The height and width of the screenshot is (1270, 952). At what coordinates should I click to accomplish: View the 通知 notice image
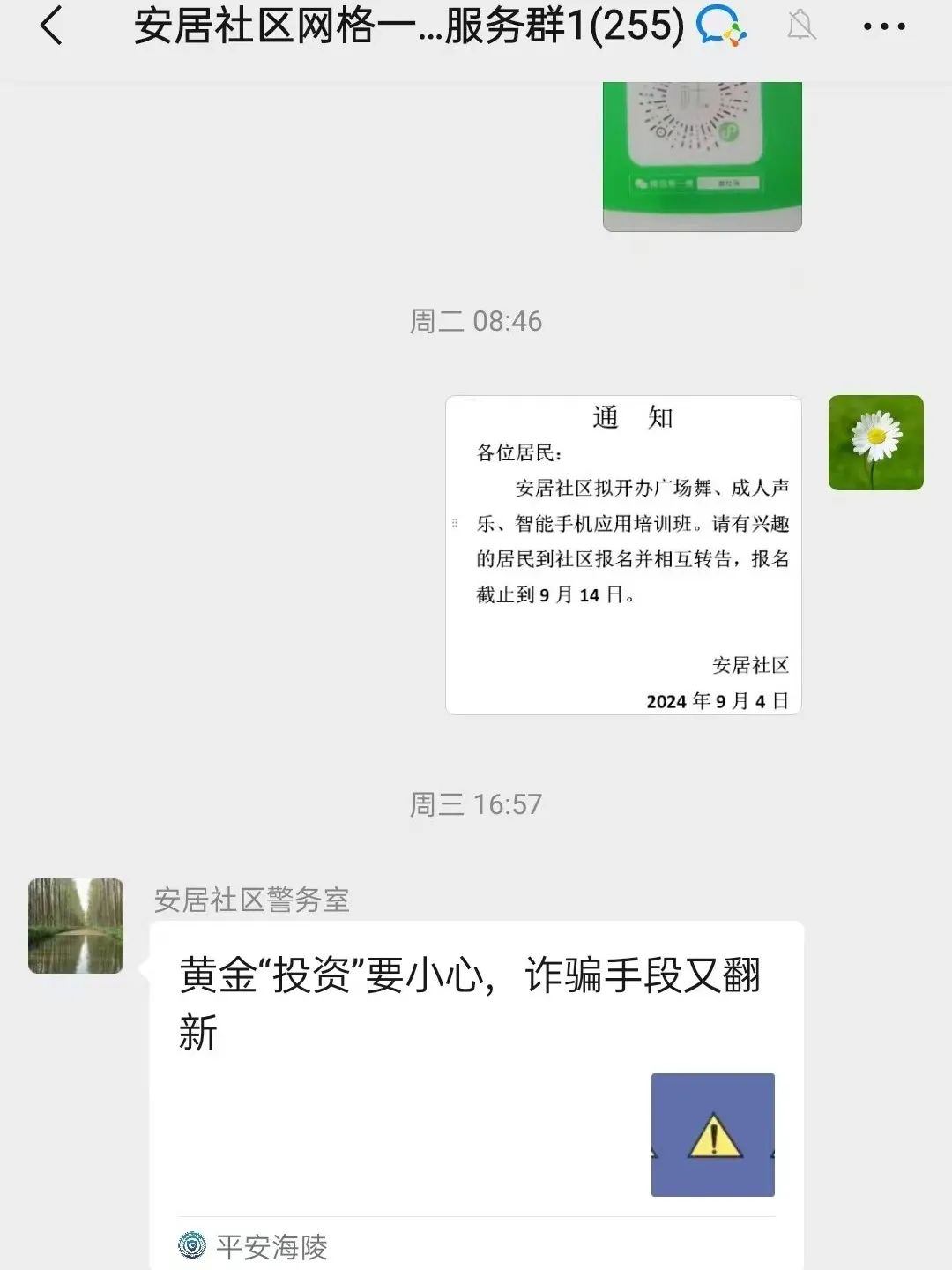pos(623,555)
